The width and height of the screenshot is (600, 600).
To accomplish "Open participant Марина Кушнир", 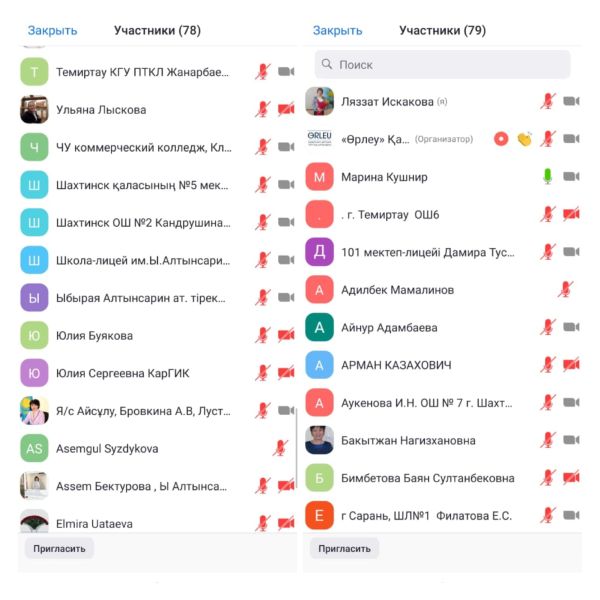I will [384, 177].
